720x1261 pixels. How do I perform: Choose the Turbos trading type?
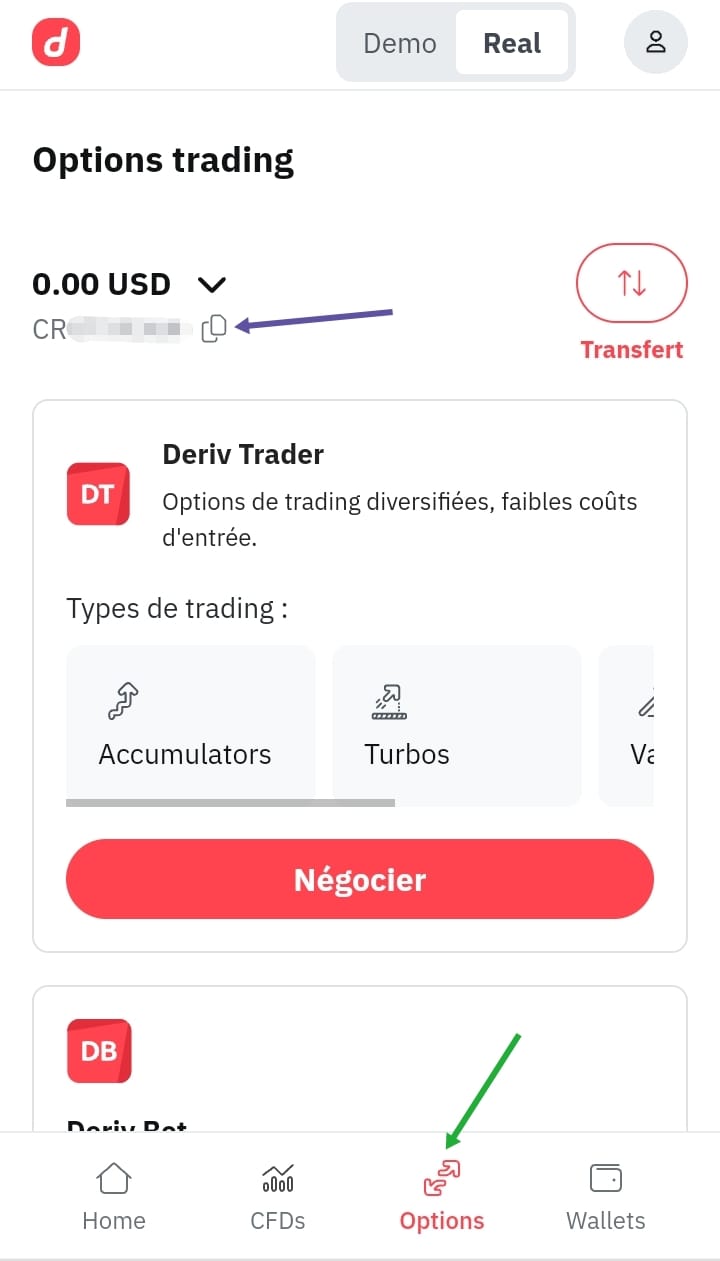pos(456,724)
